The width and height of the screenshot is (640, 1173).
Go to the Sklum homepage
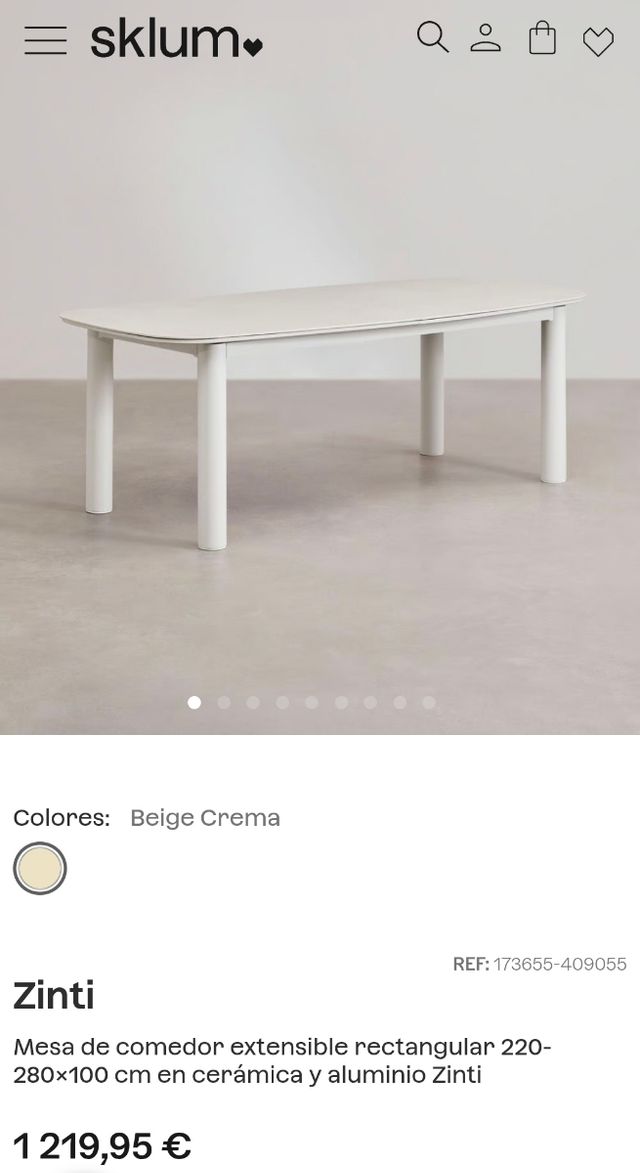176,40
